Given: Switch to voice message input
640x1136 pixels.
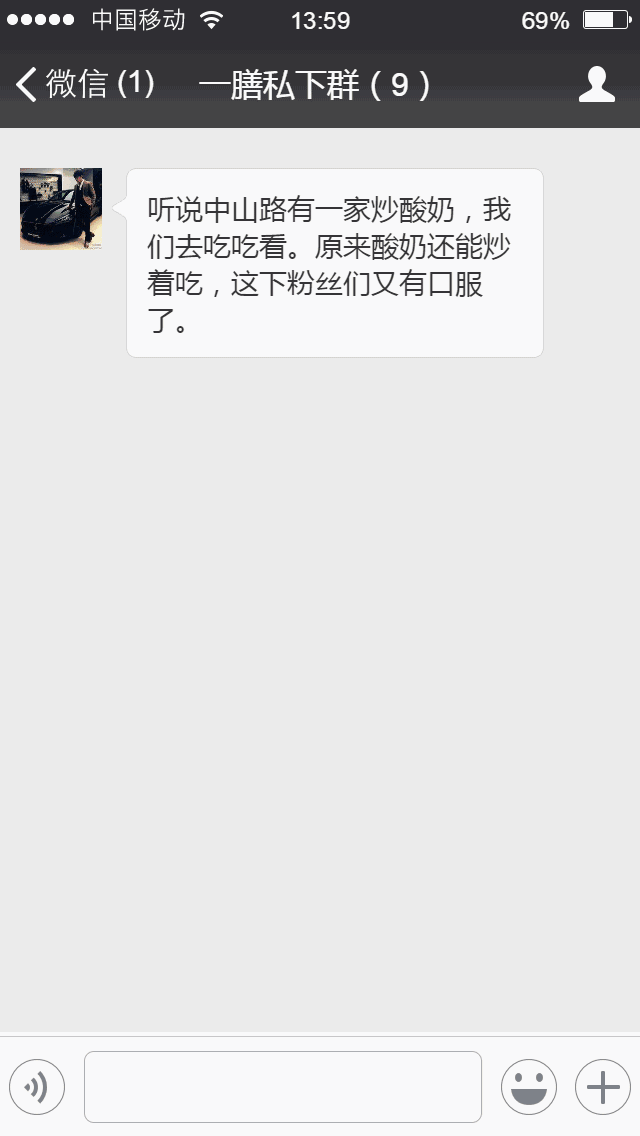Looking at the screenshot, I should coord(37,1087).
